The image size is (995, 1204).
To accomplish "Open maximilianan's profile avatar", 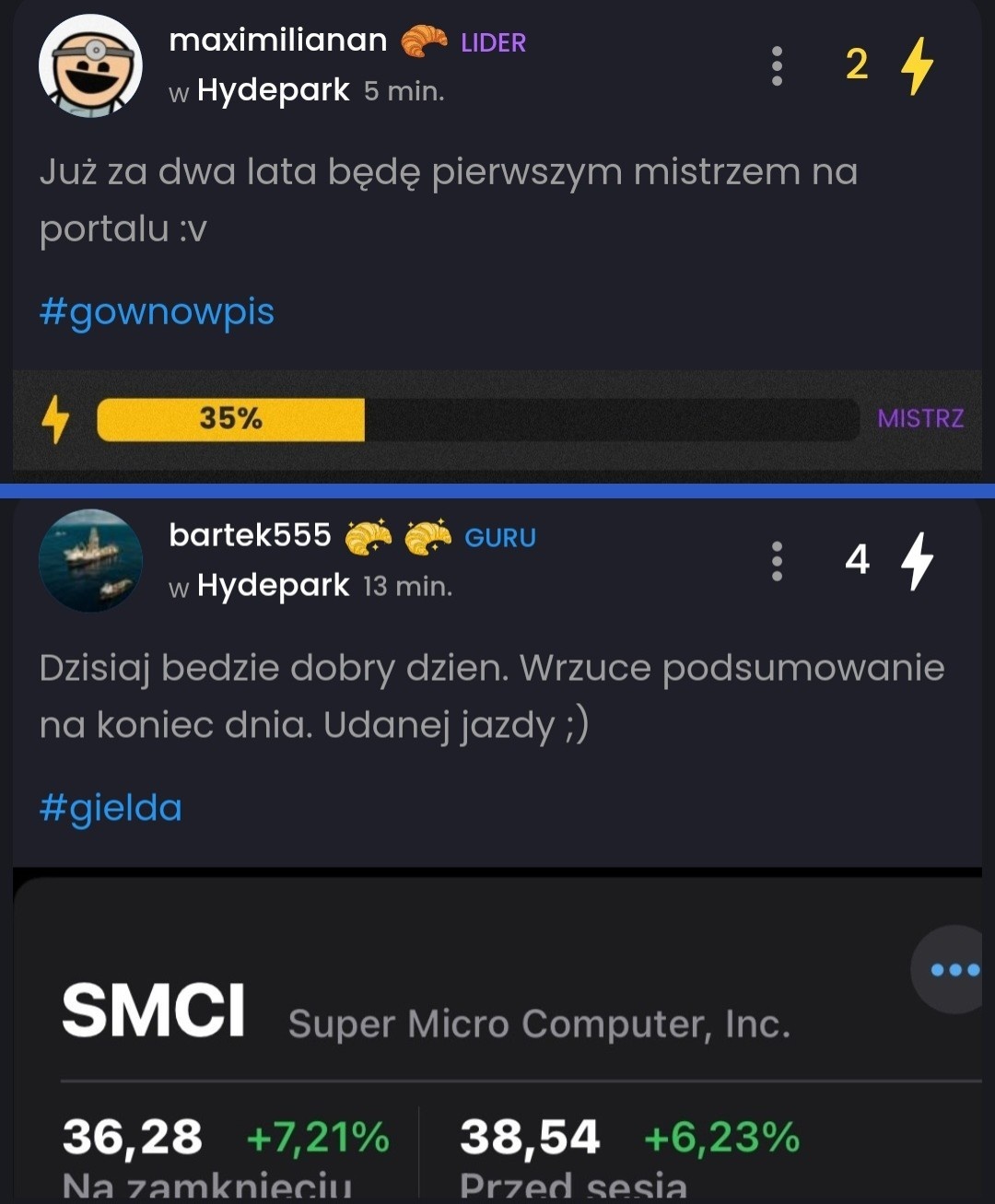I will click(x=90, y=65).
